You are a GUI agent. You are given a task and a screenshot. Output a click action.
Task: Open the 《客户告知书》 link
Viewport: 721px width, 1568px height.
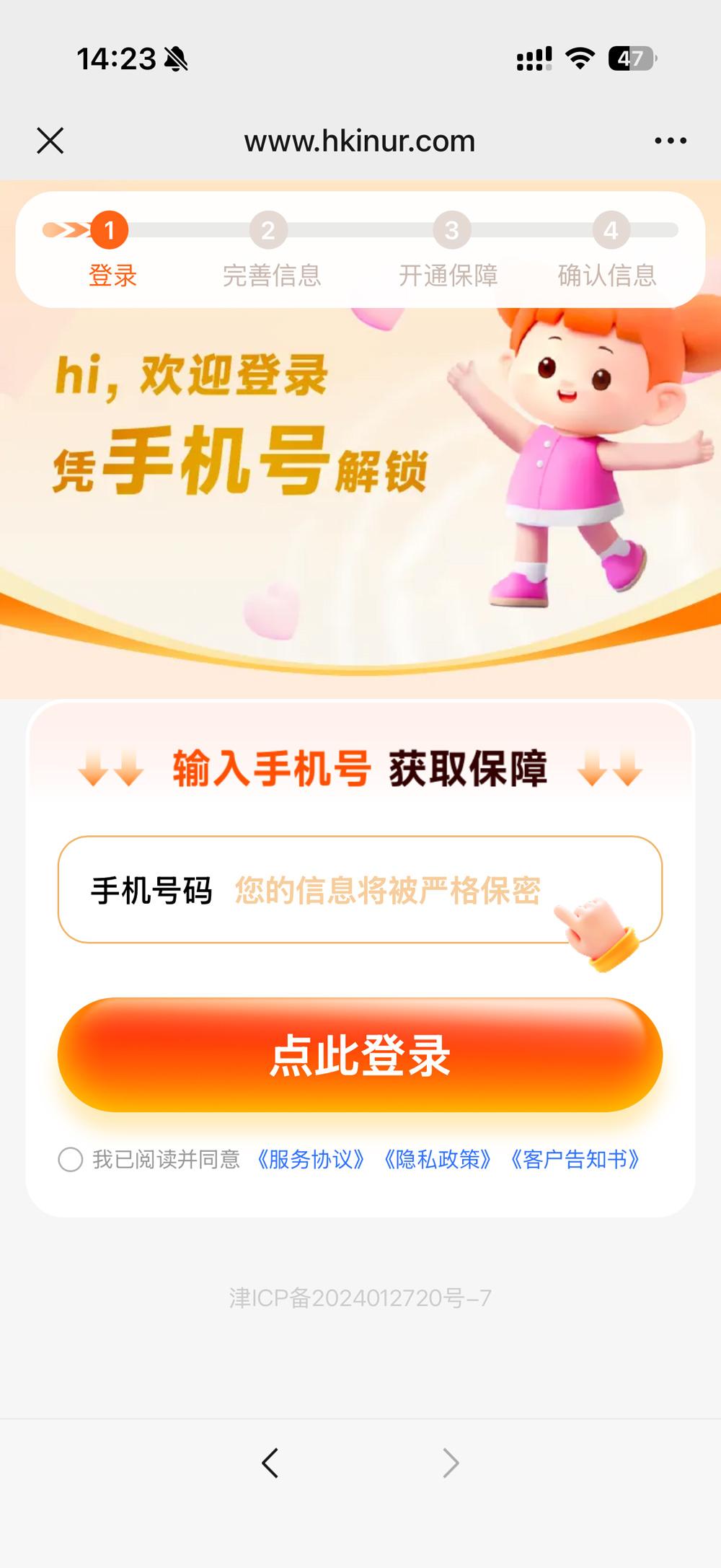pyautogui.click(x=575, y=1160)
